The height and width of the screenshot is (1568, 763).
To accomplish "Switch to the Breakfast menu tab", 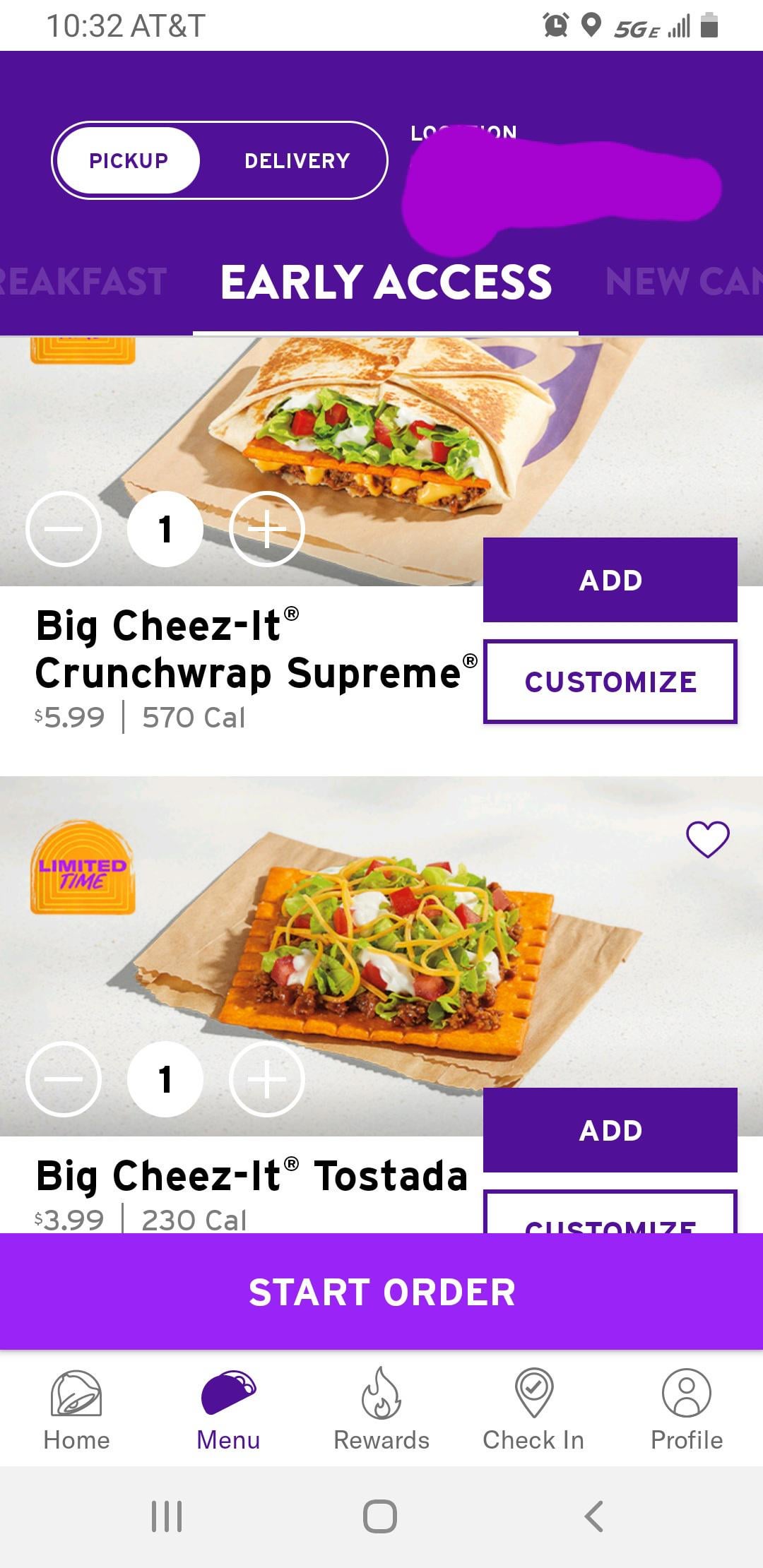I will tap(83, 282).
